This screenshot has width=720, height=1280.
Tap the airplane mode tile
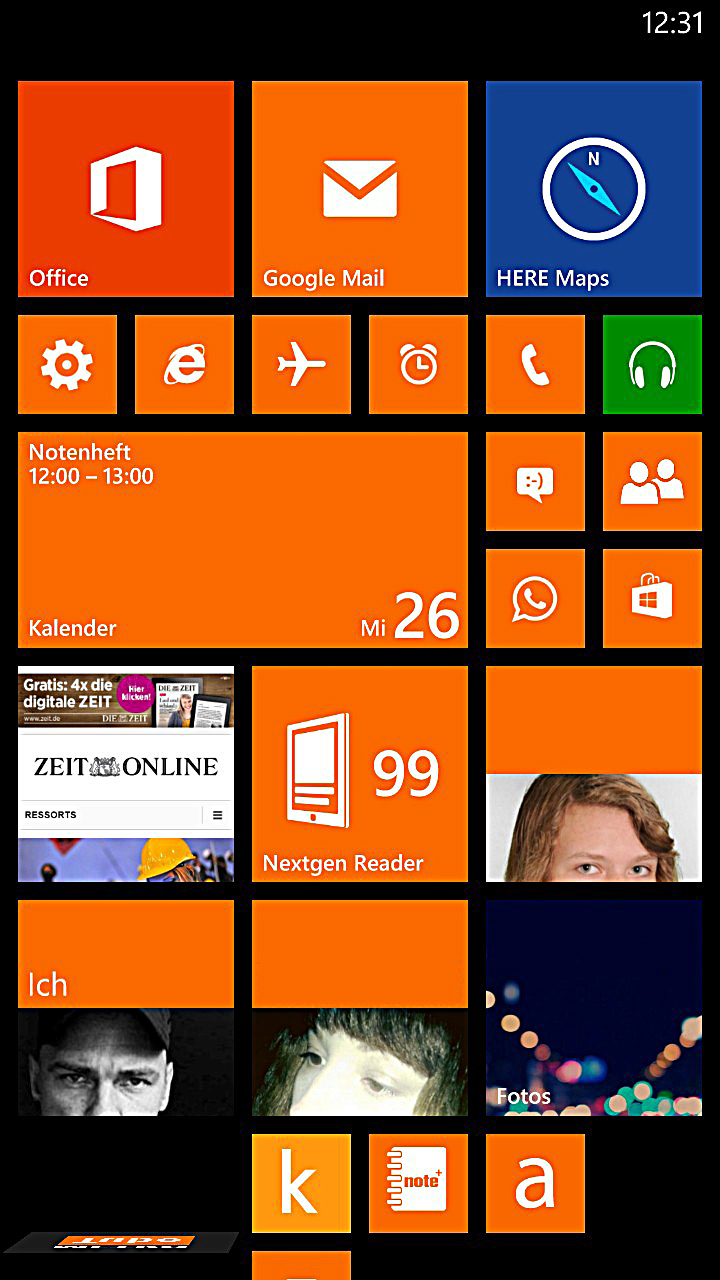[301, 364]
